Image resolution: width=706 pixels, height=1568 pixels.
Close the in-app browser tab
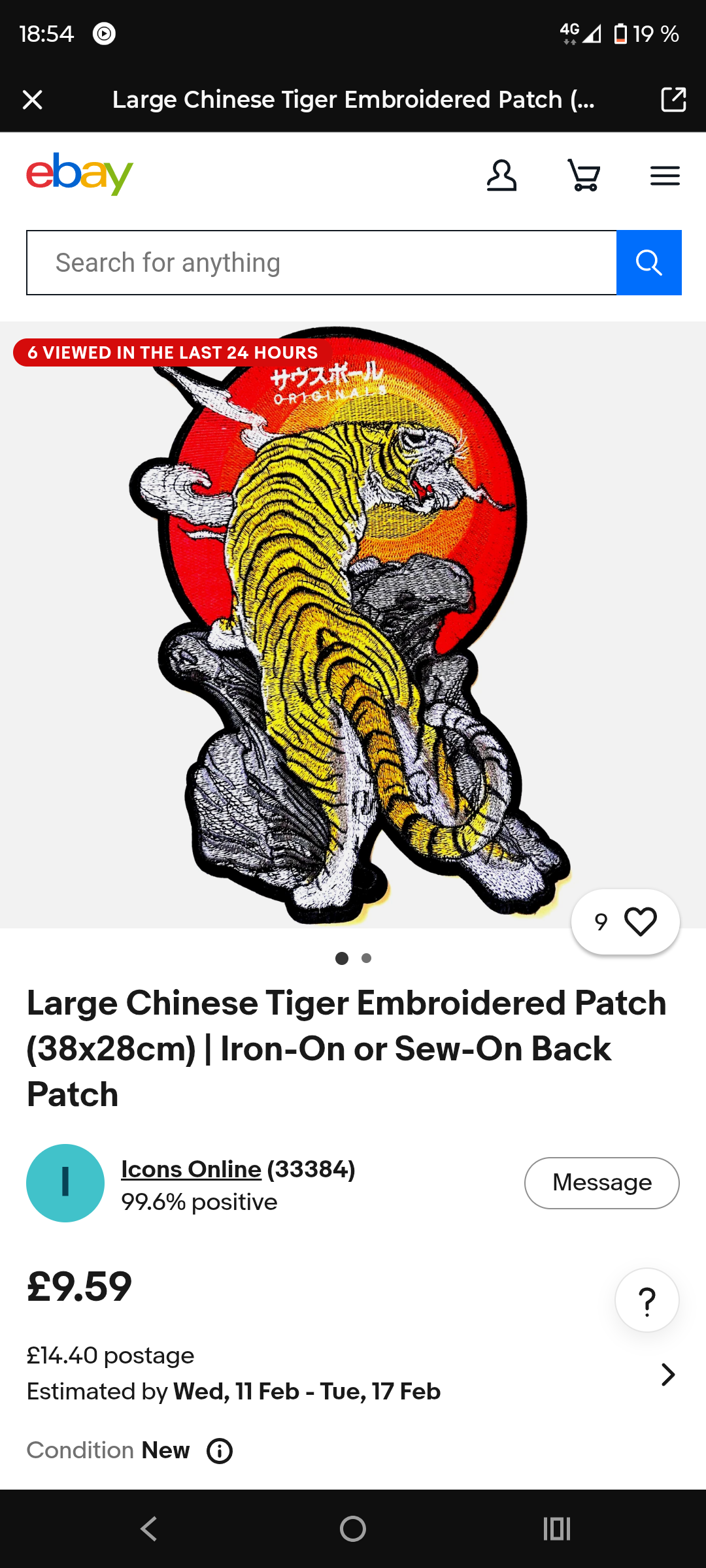[33, 100]
